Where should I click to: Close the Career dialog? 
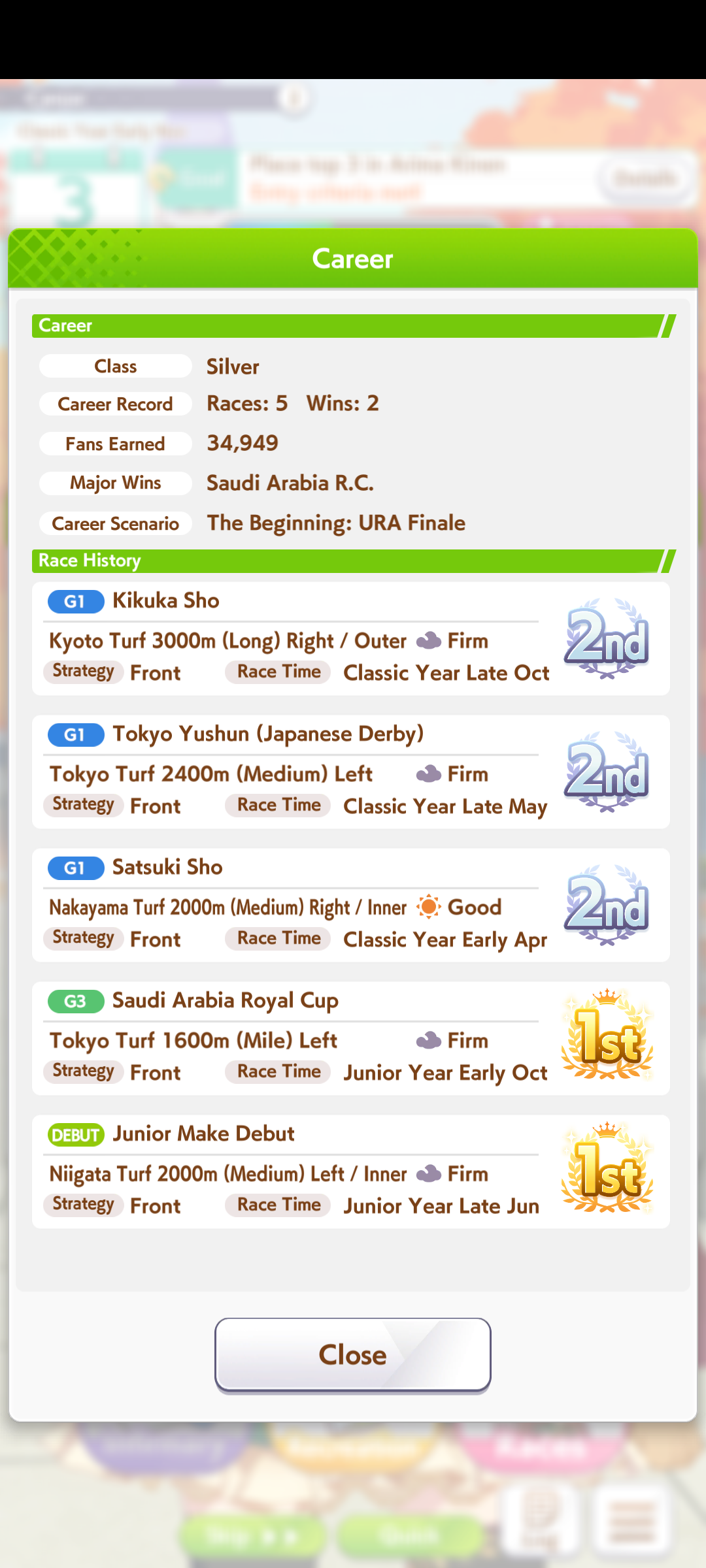pos(352,1354)
